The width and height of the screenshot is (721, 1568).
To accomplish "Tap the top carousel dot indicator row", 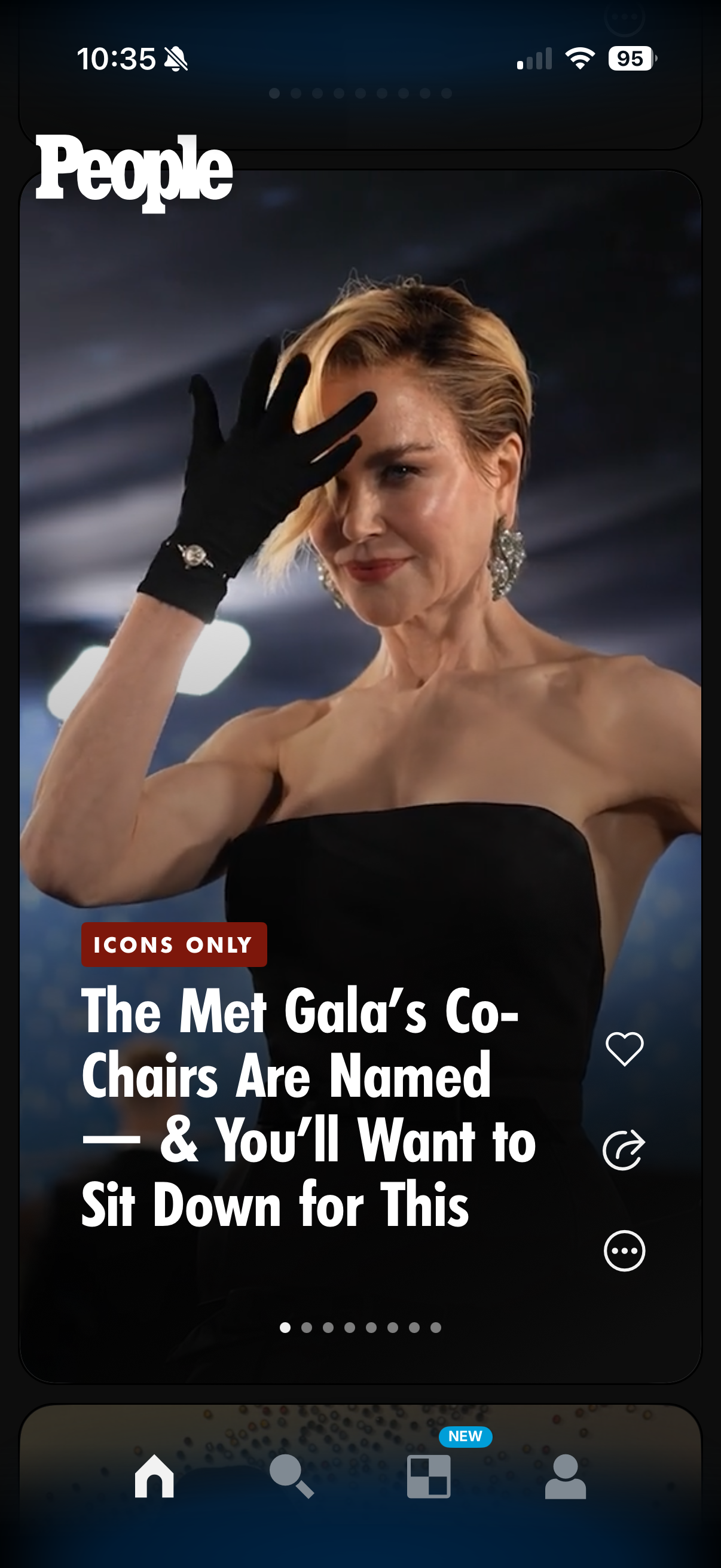I will (360, 93).
